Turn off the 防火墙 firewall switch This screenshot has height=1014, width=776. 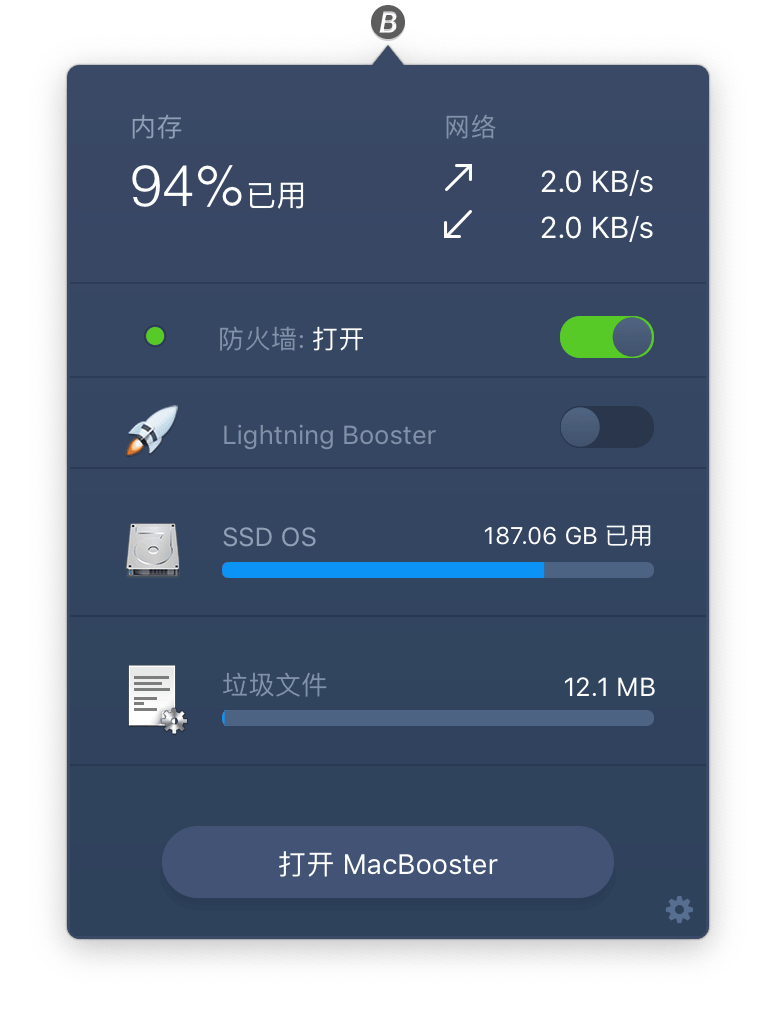606,338
